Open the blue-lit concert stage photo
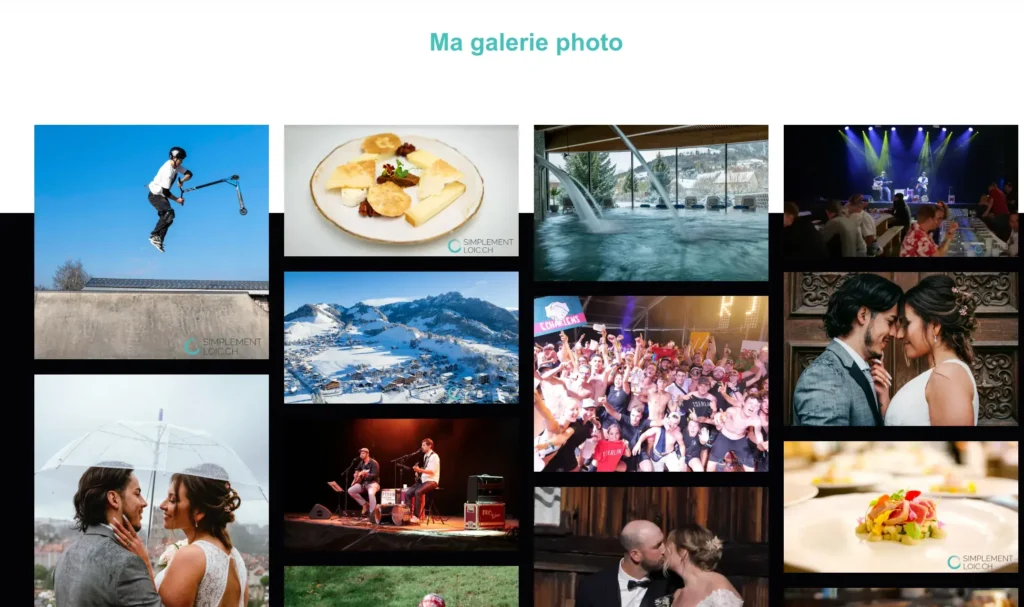This screenshot has width=1024, height=607. pyautogui.click(x=900, y=190)
